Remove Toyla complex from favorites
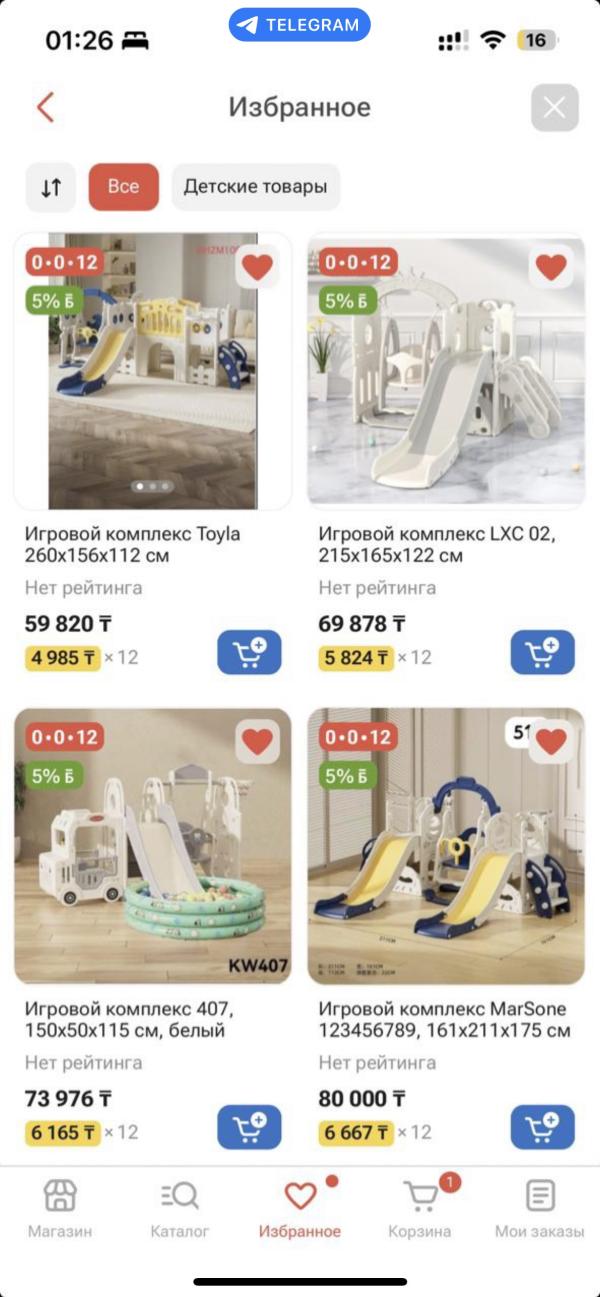600x1297 pixels. (x=258, y=267)
